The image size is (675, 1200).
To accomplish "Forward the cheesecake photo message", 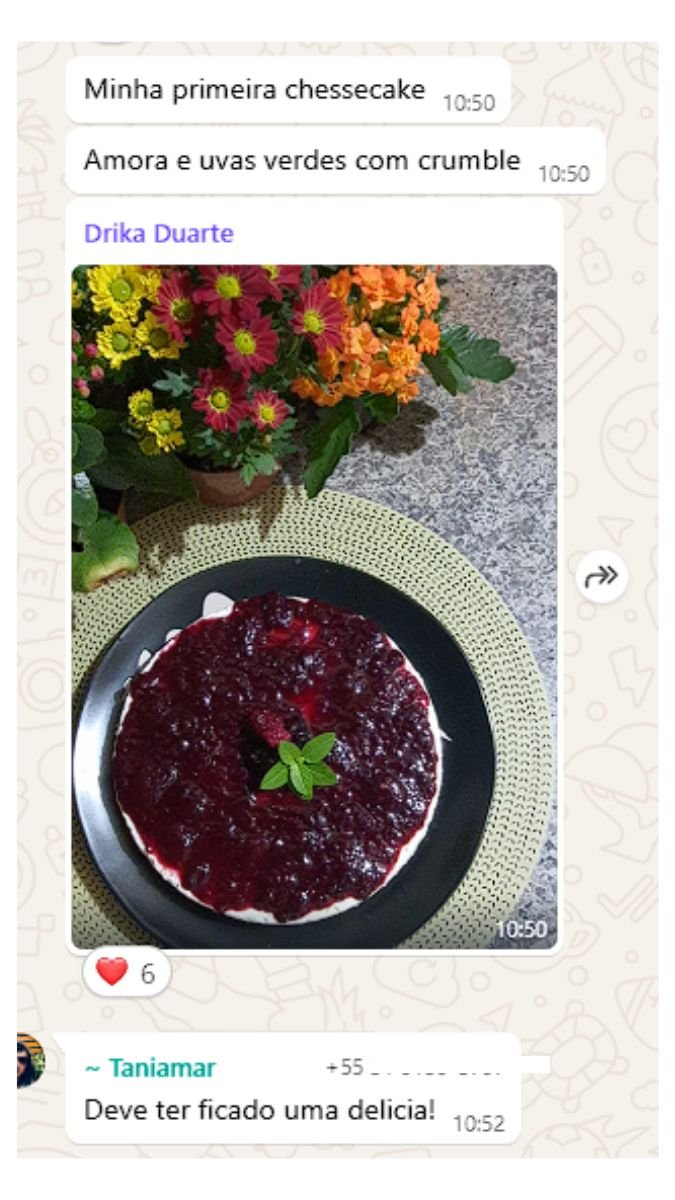I will (x=602, y=577).
